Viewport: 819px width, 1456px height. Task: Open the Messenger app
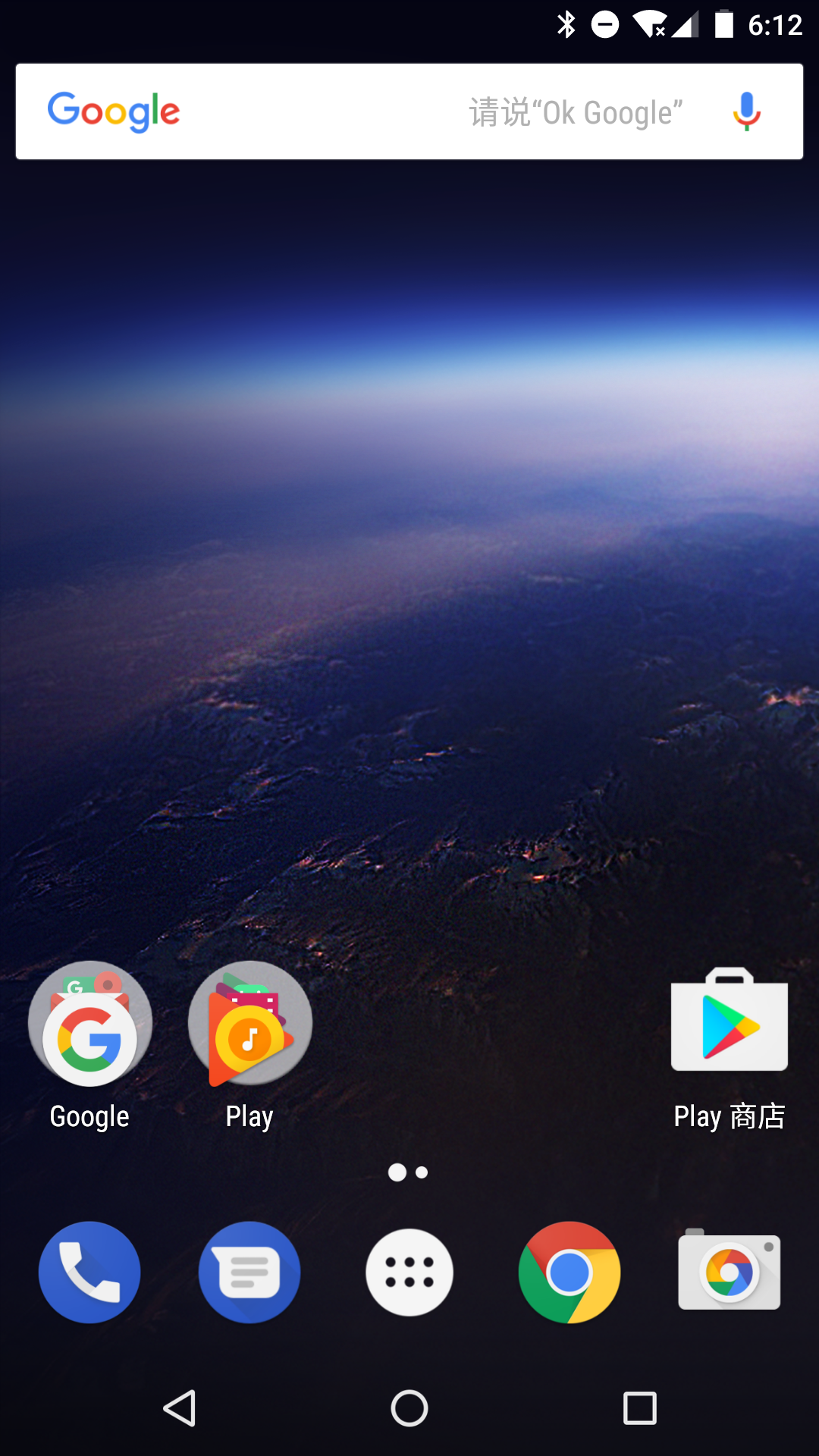pos(249,1272)
